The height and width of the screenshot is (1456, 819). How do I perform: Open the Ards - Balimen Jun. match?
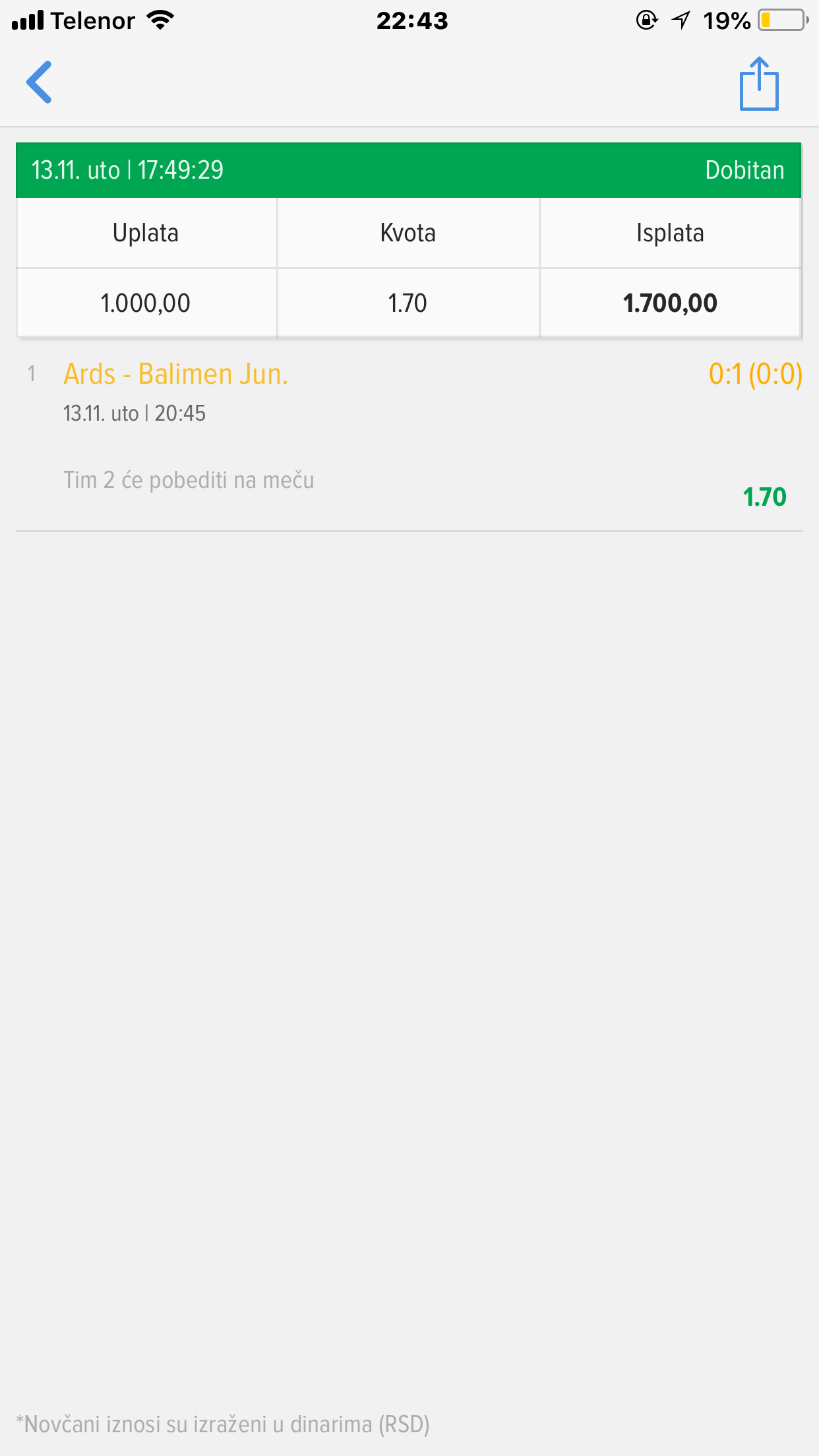tap(176, 374)
